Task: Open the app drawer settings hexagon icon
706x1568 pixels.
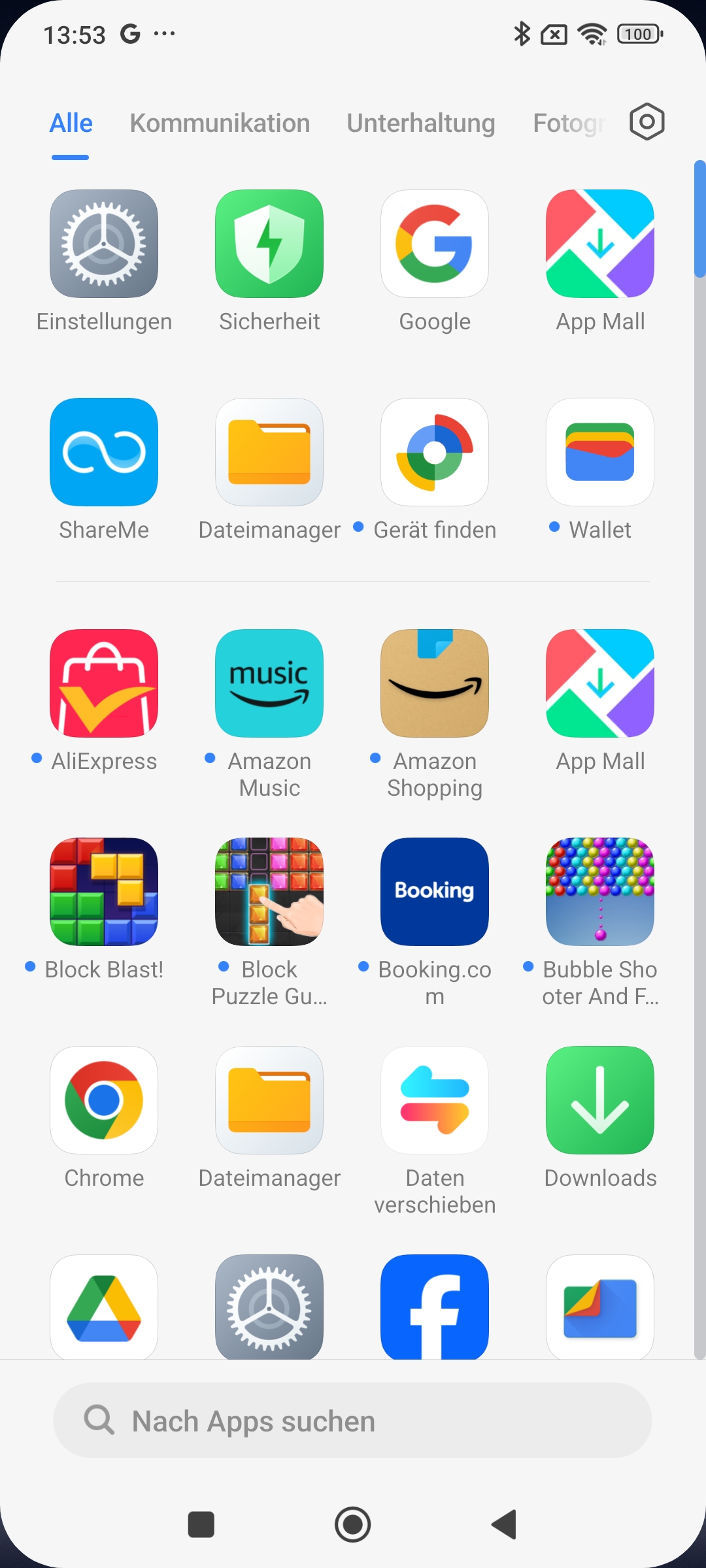Action: coord(647,122)
